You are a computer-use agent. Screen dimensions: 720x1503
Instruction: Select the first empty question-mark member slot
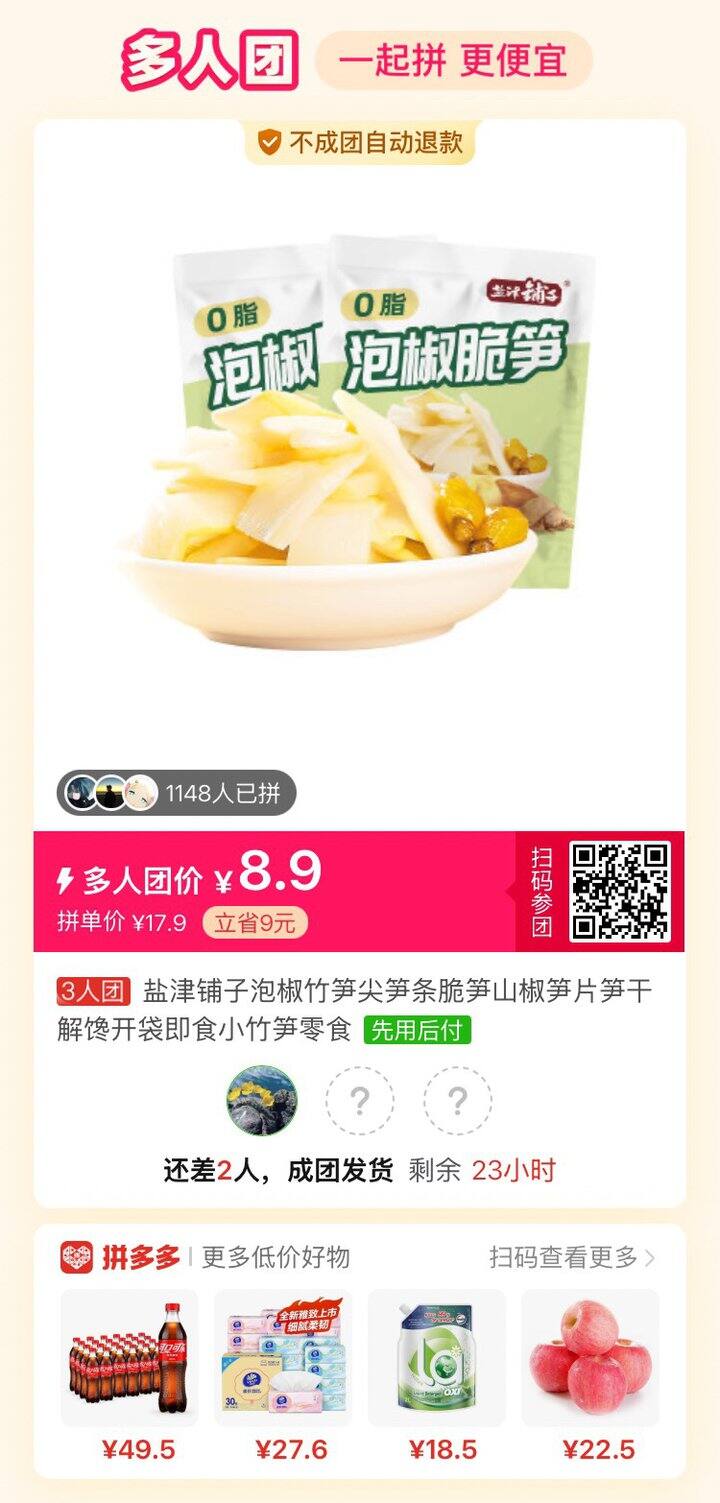pos(360,1100)
